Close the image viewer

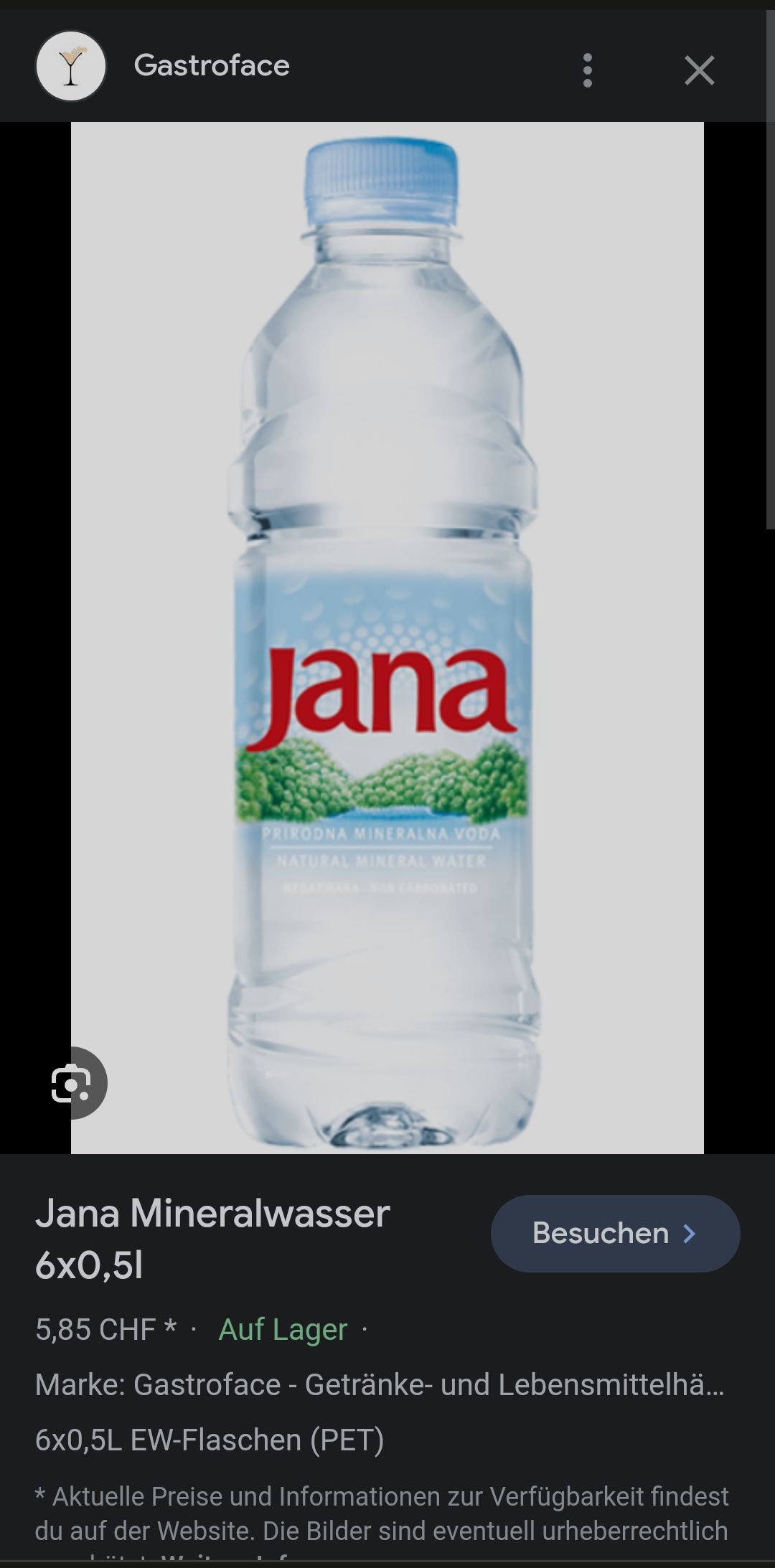[699, 70]
